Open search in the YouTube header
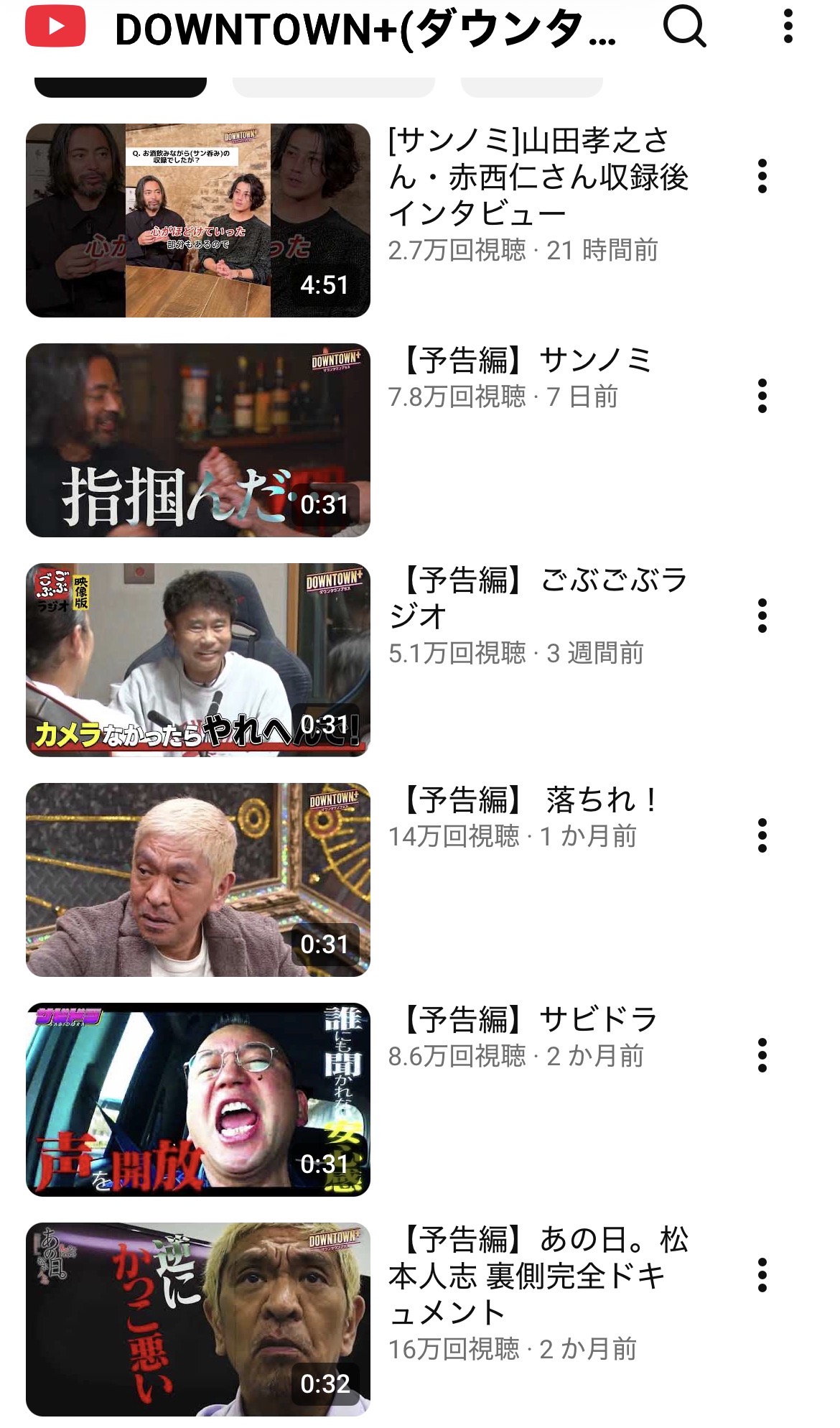This screenshot has width=840, height=1428. 684,27
